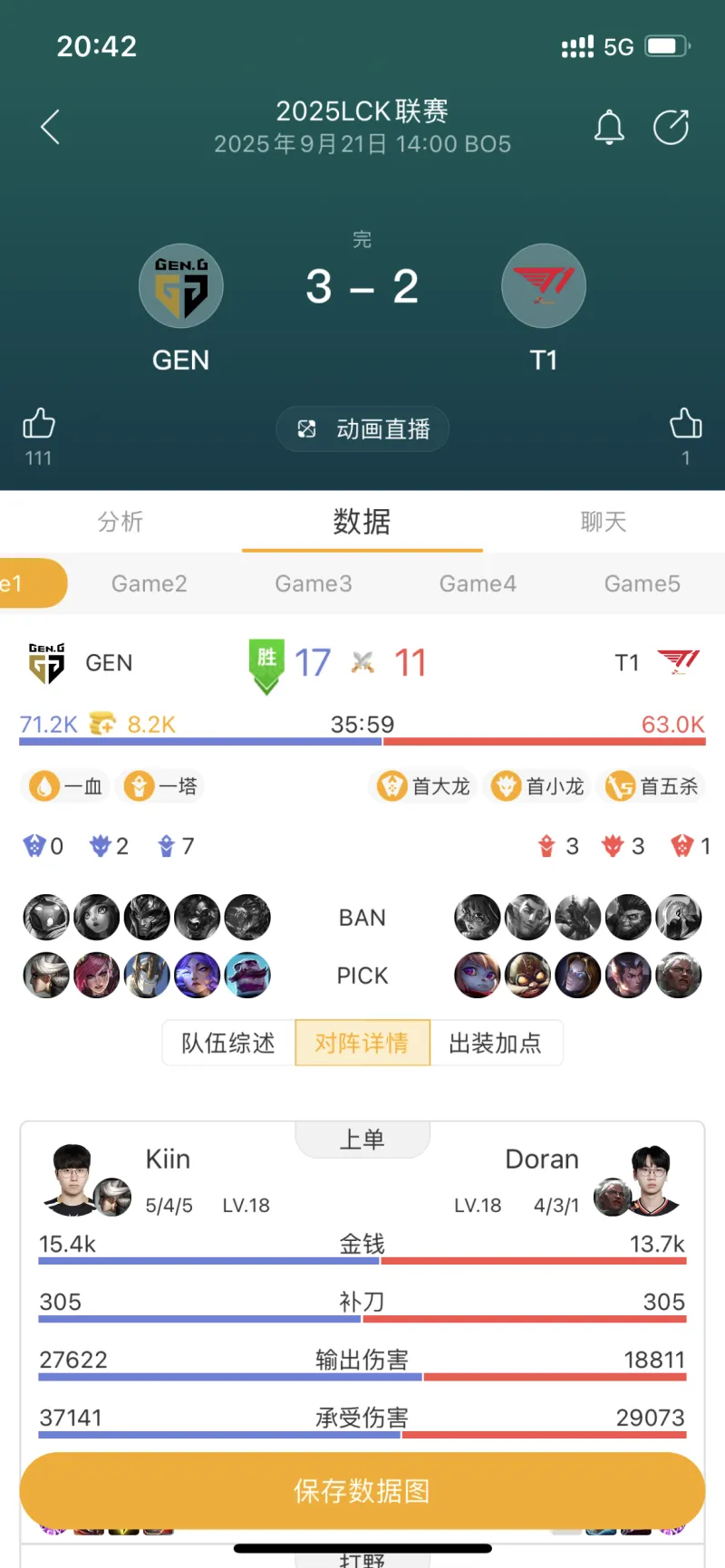Show stats for Game4
Viewport: 725px width, 1568px height.
(x=478, y=583)
